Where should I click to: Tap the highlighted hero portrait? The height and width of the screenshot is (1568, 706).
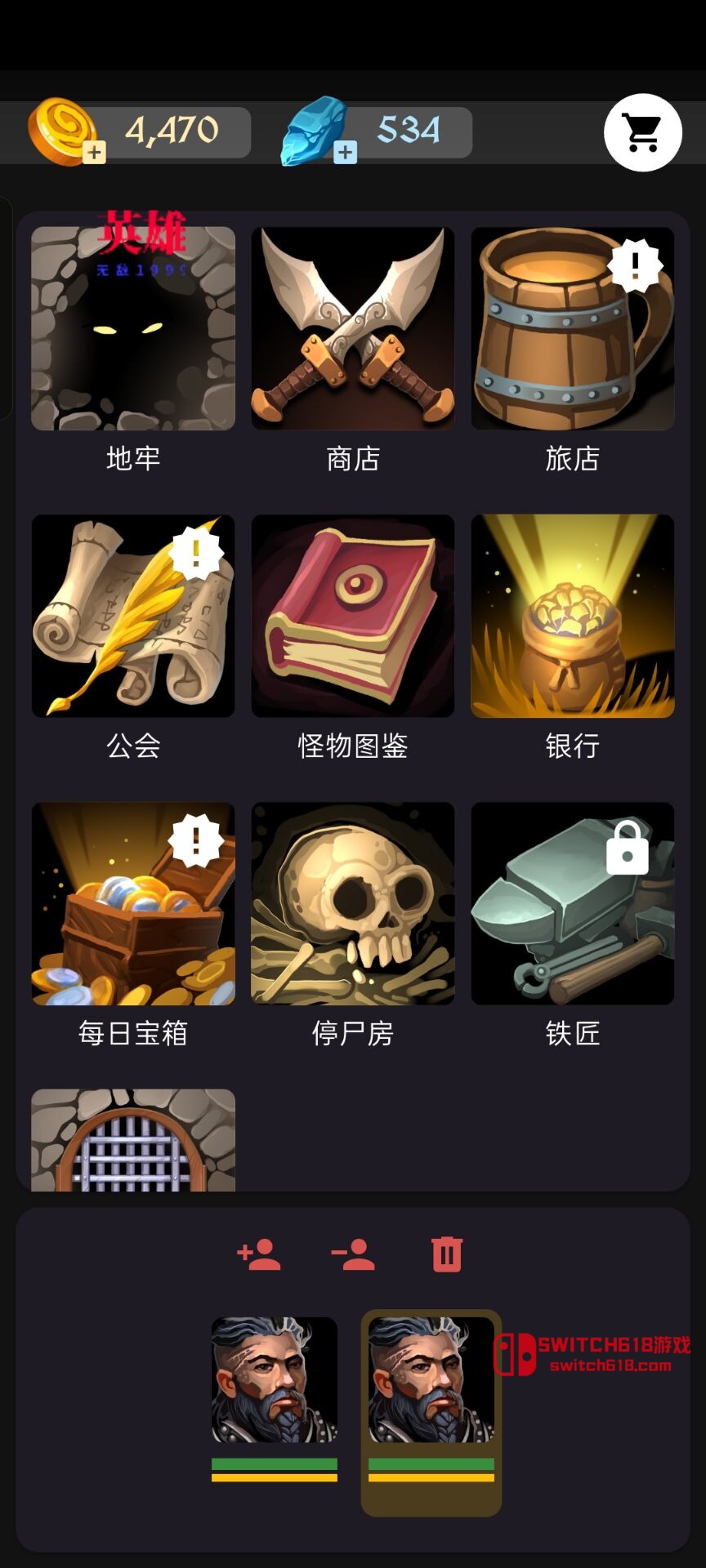(x=431, y=1380)
